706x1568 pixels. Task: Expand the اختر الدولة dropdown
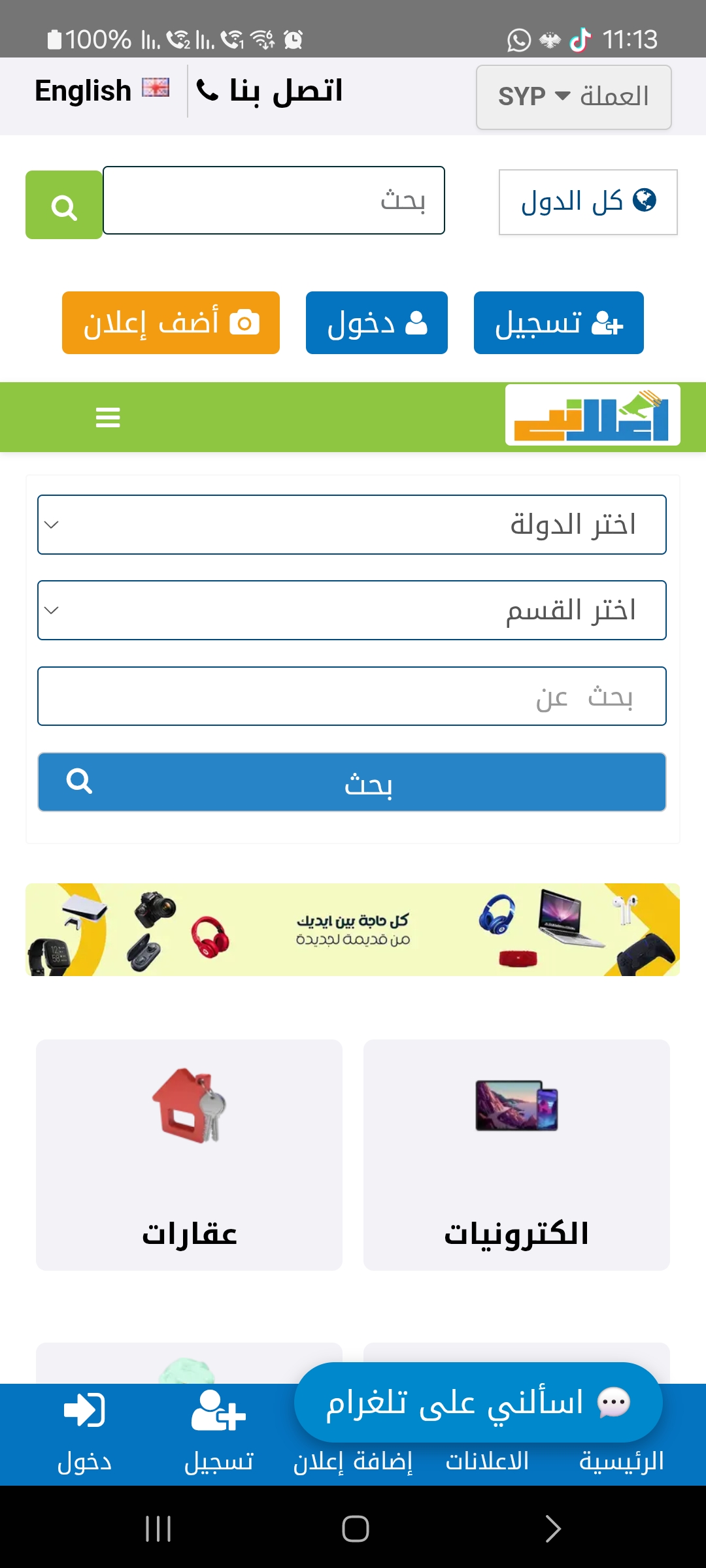pyautogui.click(x=352, y=525)
